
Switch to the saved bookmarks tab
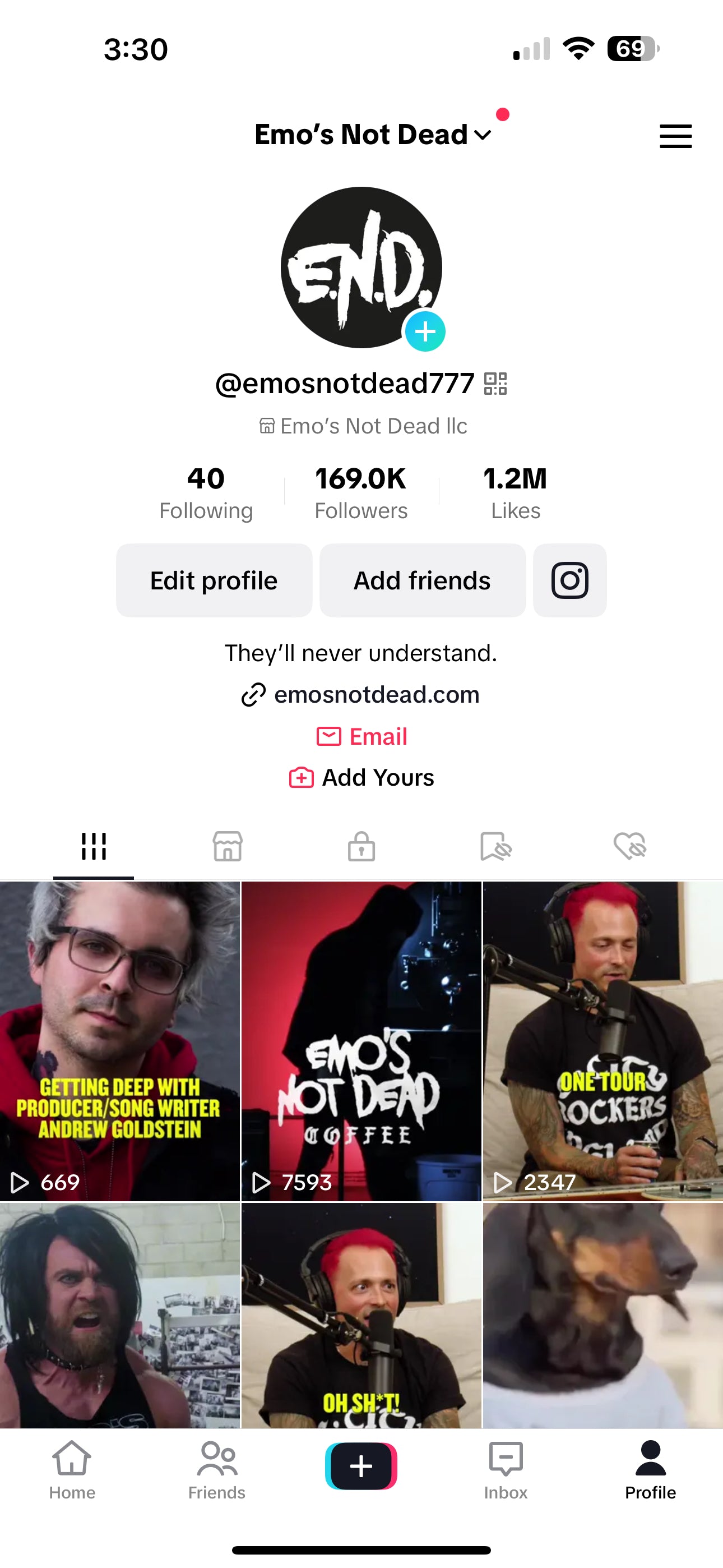[x=495, y=846]
